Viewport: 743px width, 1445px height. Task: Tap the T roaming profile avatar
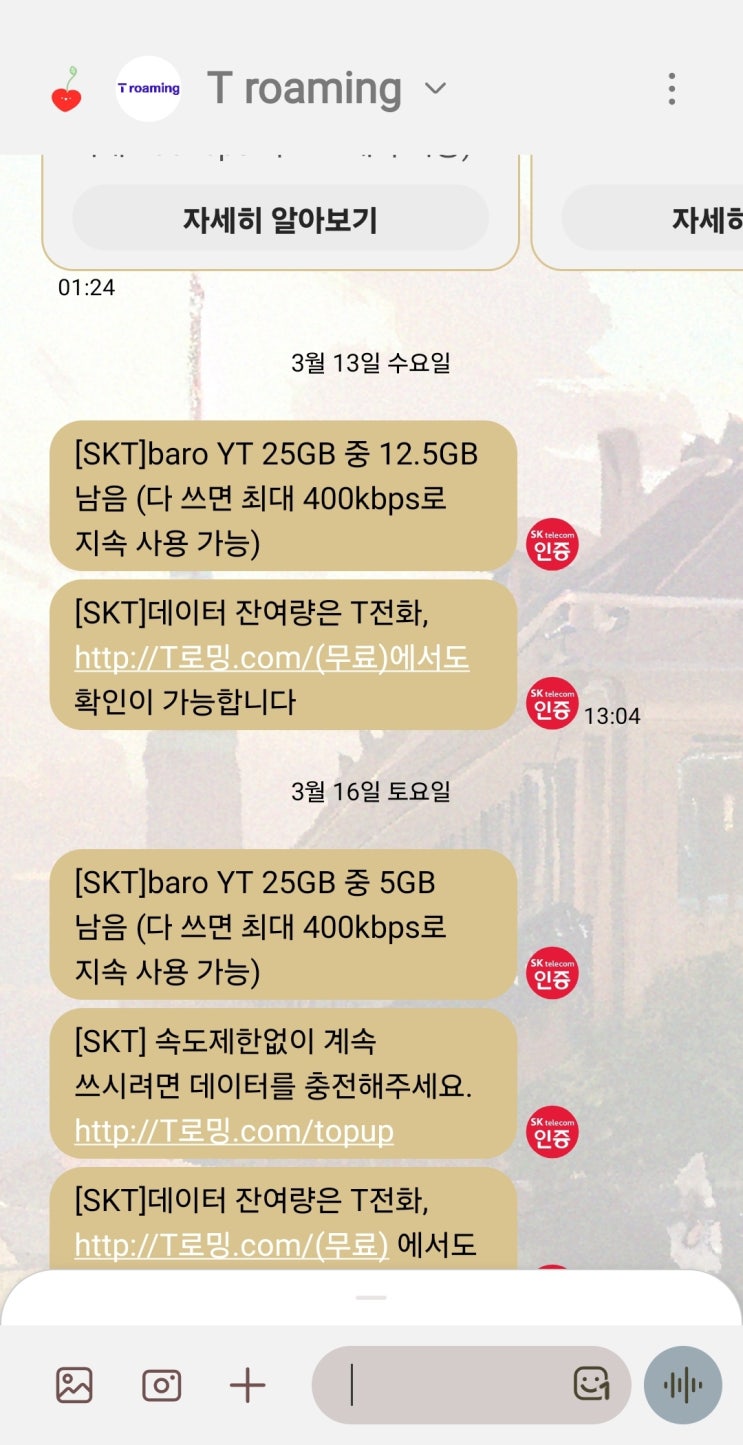coord(148,88)
